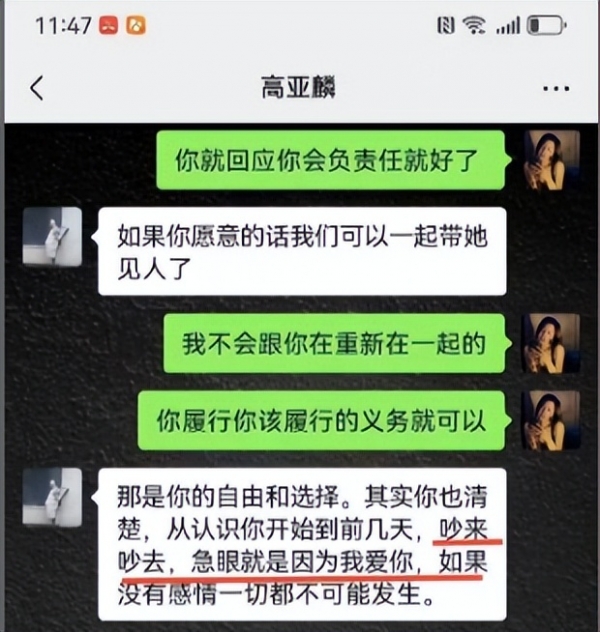View 高亚麟's profile from the 如果你愿意的话 message
Image resolution: width=600 pixels, height=632 pixels.
point(52,237)
